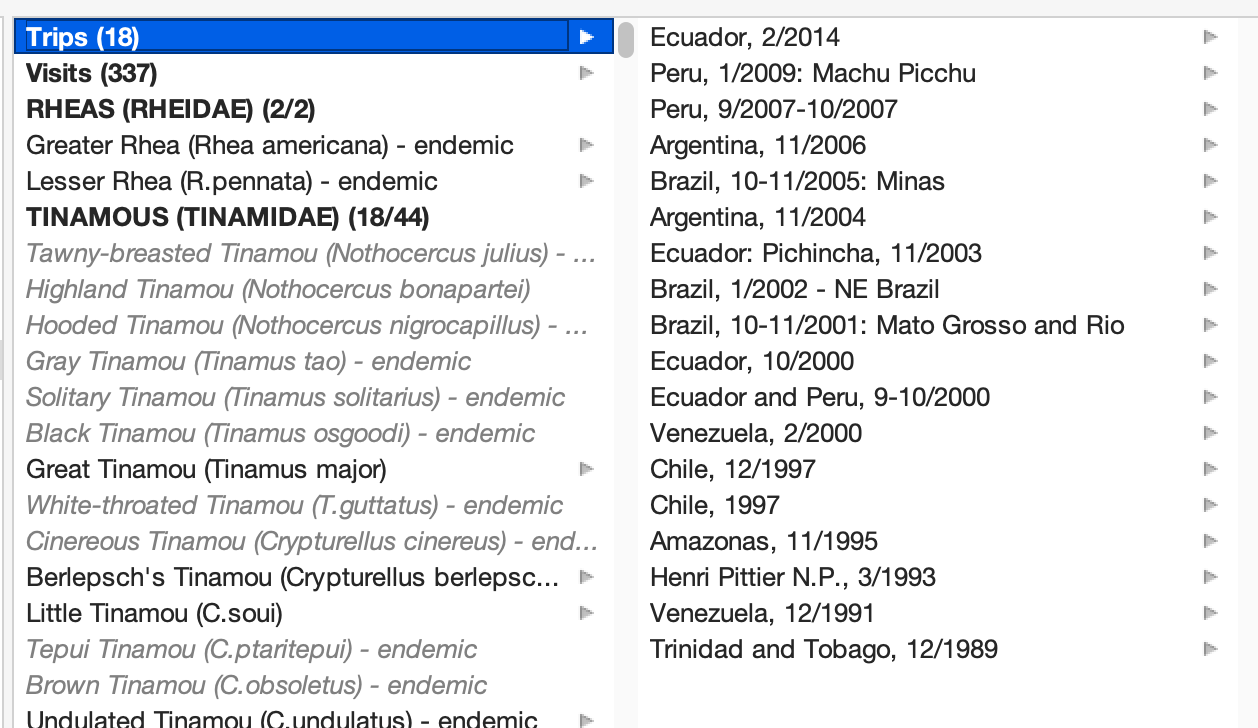The image size is (1258, 728).
Task: Open Trinidad and Tobago, 12/1989 trip
Action: 824,649
